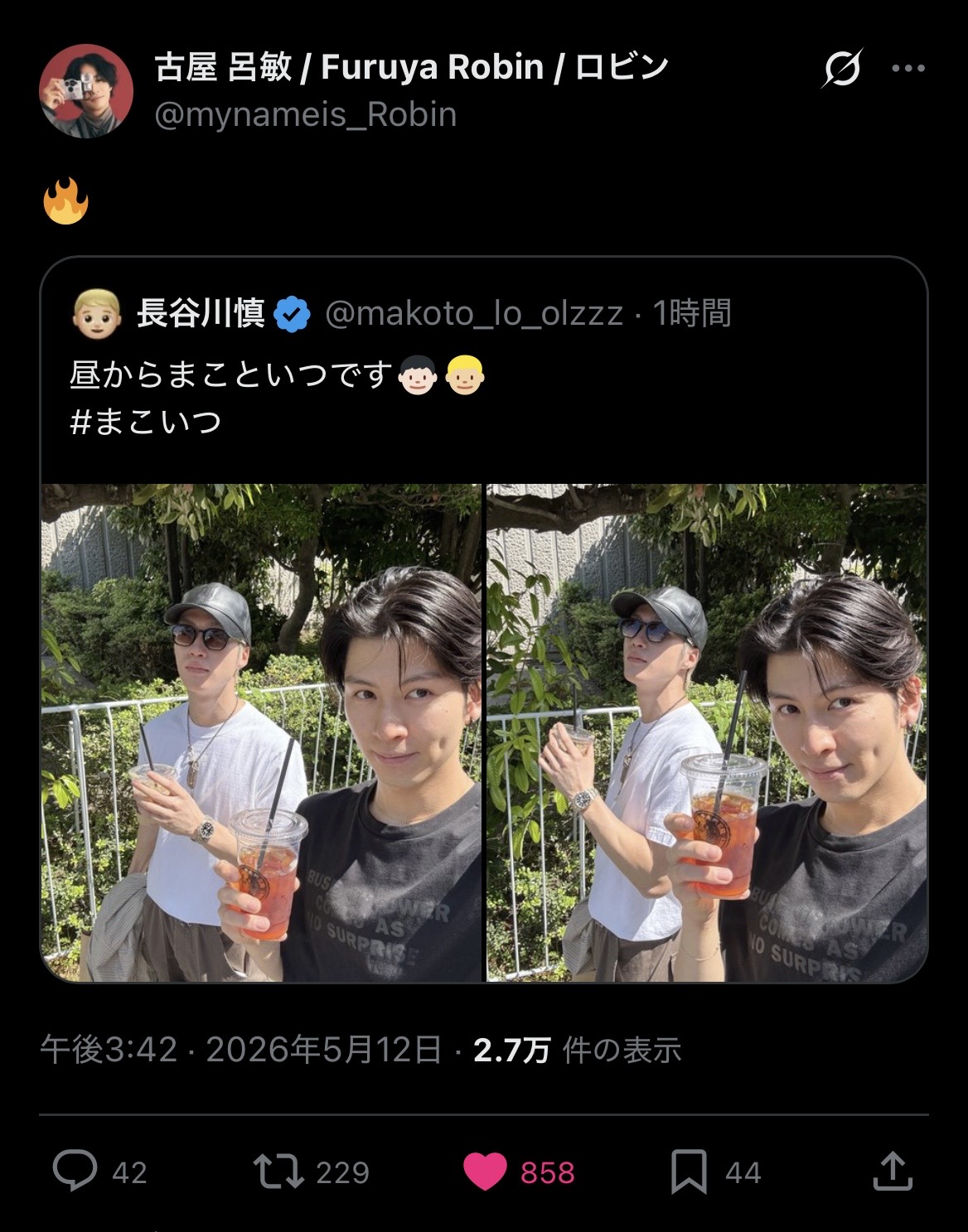The height and width of the screenshot is (1232, 968).
Task: Open Furuya Robin's profile picture
Action: pos(86,91)
